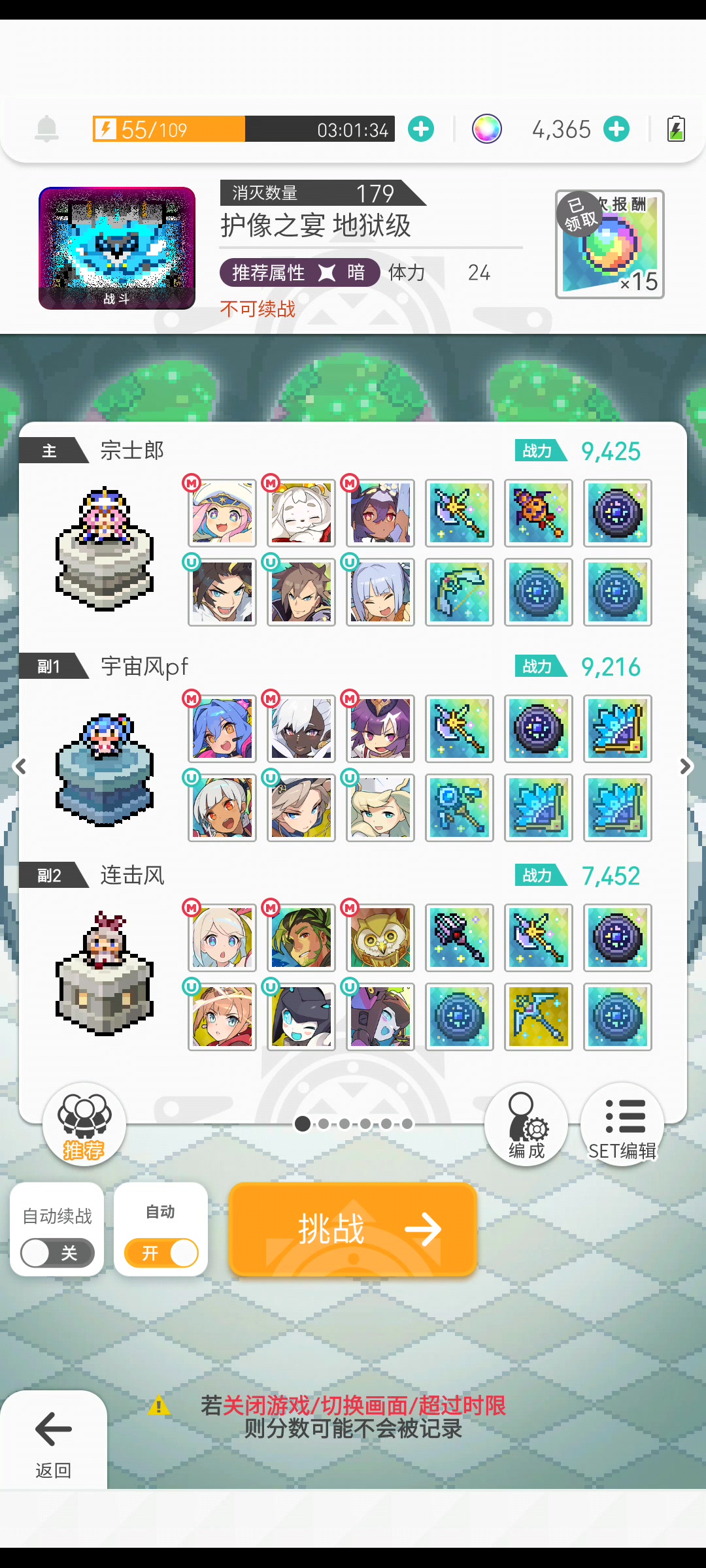Open the notifications bell
The image size is (706, 1568).
46,129
